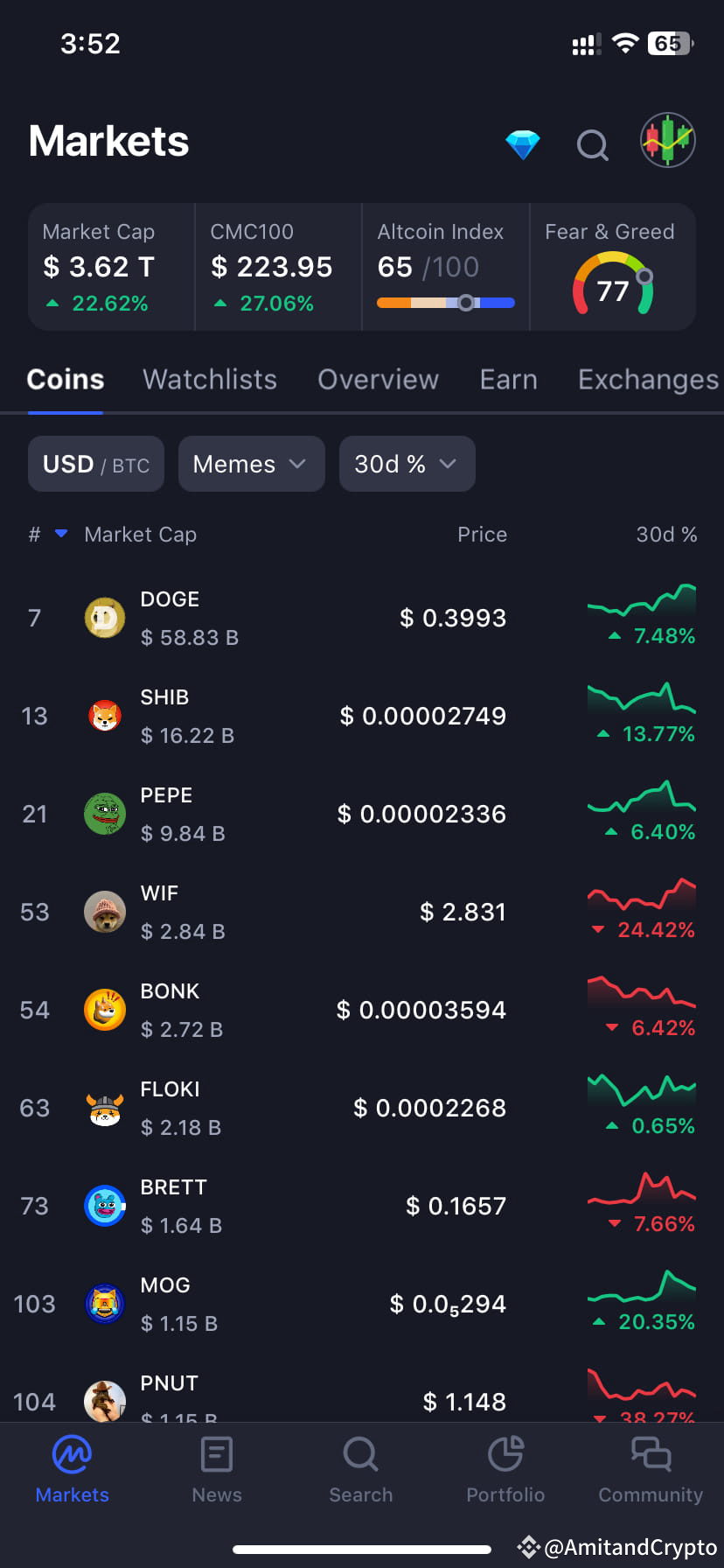This screenshot has height=1568, width=724.
Task: Expand the Exchanges tab options
Action: click(648, 380)
